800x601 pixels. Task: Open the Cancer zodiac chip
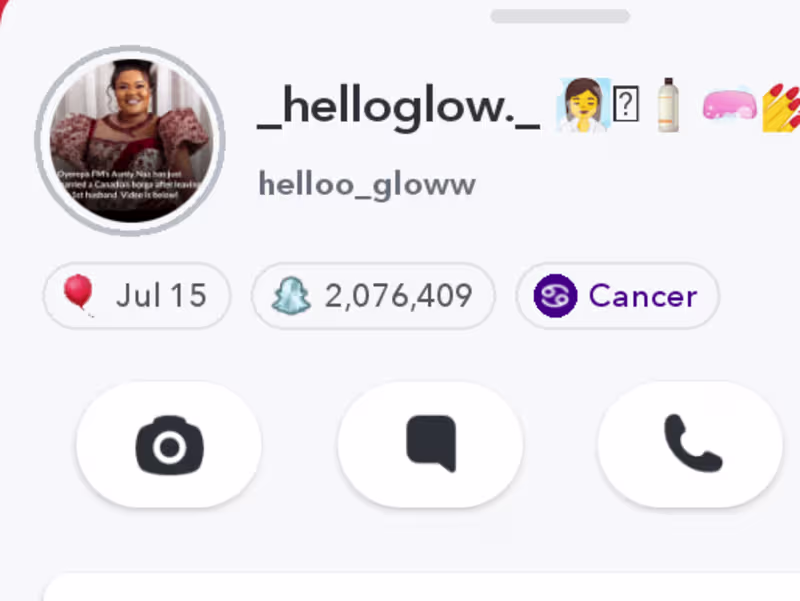tap(617, 296)
